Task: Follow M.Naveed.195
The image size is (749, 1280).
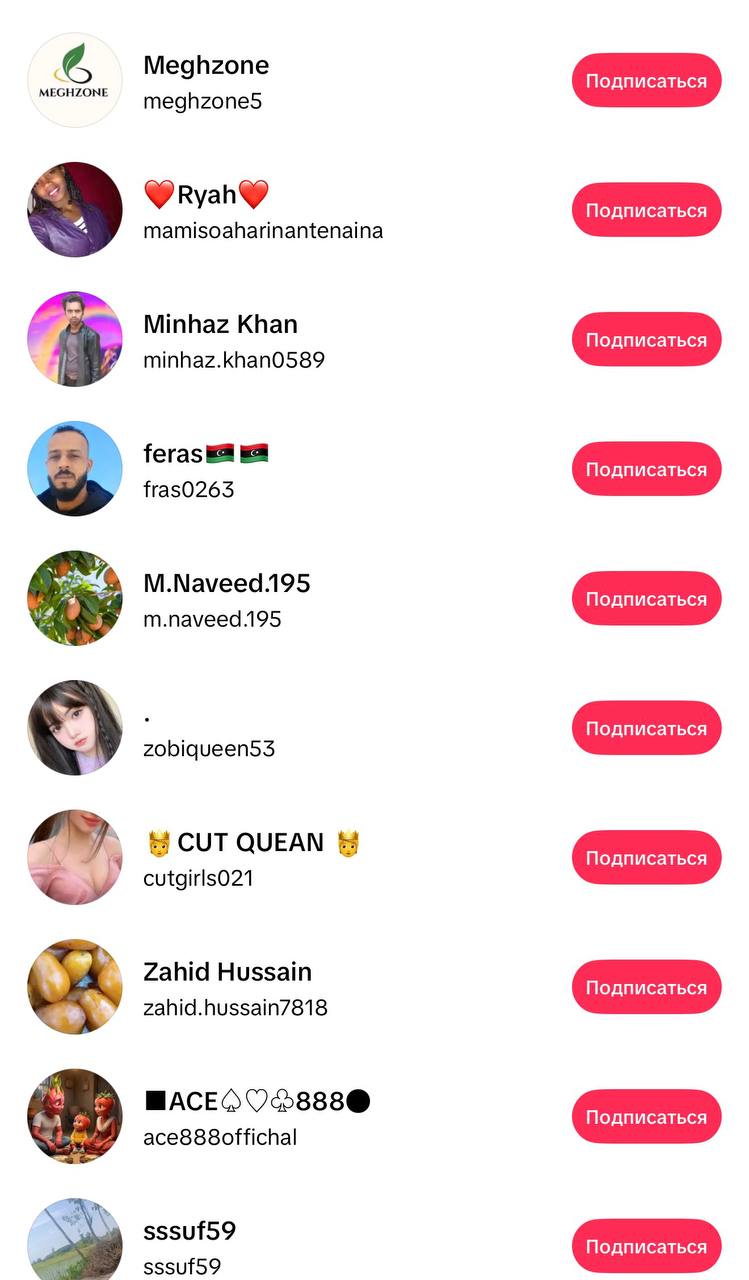Action: (646, 599)
